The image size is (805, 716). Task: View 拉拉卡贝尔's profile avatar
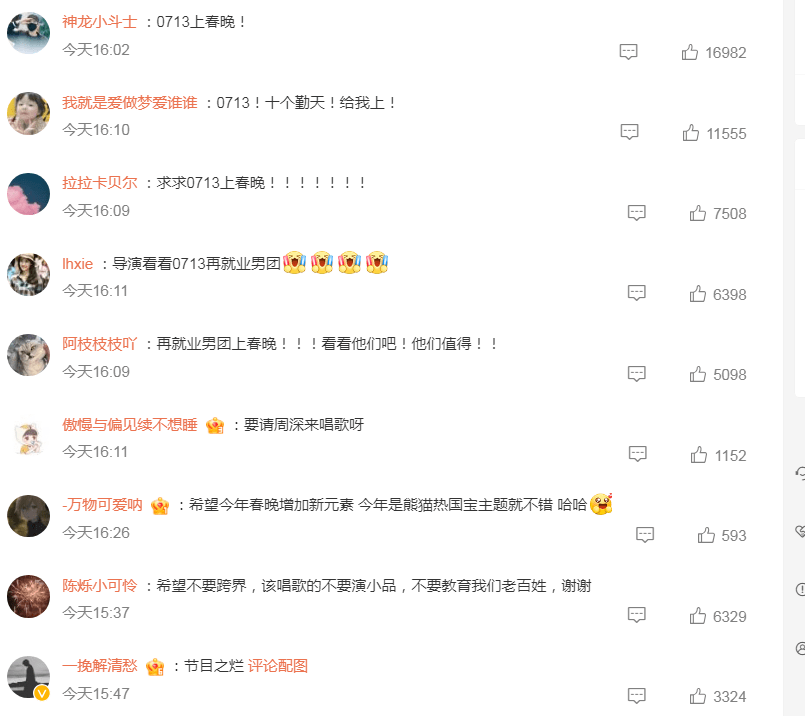[x=28, y=193]
